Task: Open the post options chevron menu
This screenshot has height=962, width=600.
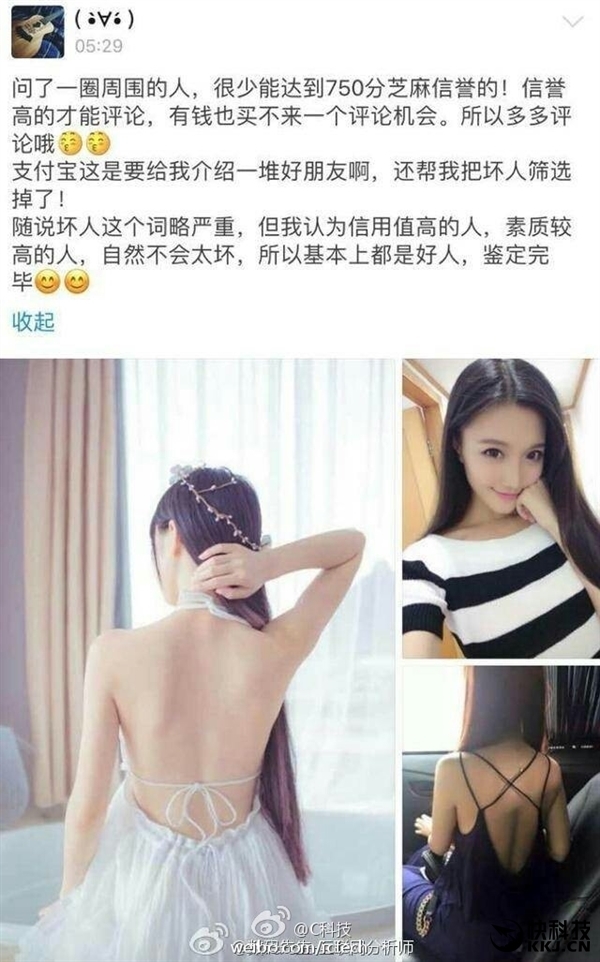Action: coord(572,21)
